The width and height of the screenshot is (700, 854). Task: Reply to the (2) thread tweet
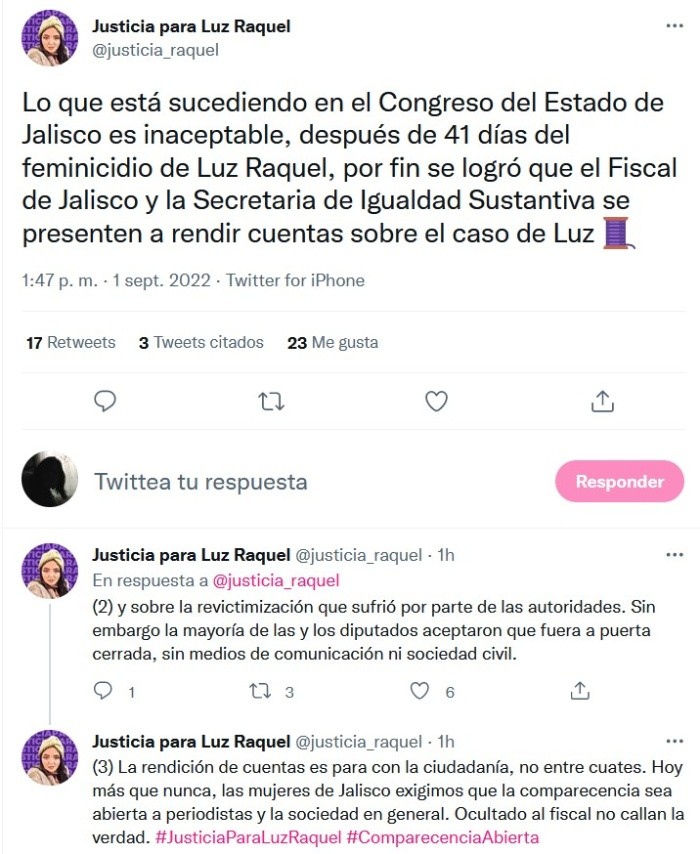(103, 691)
